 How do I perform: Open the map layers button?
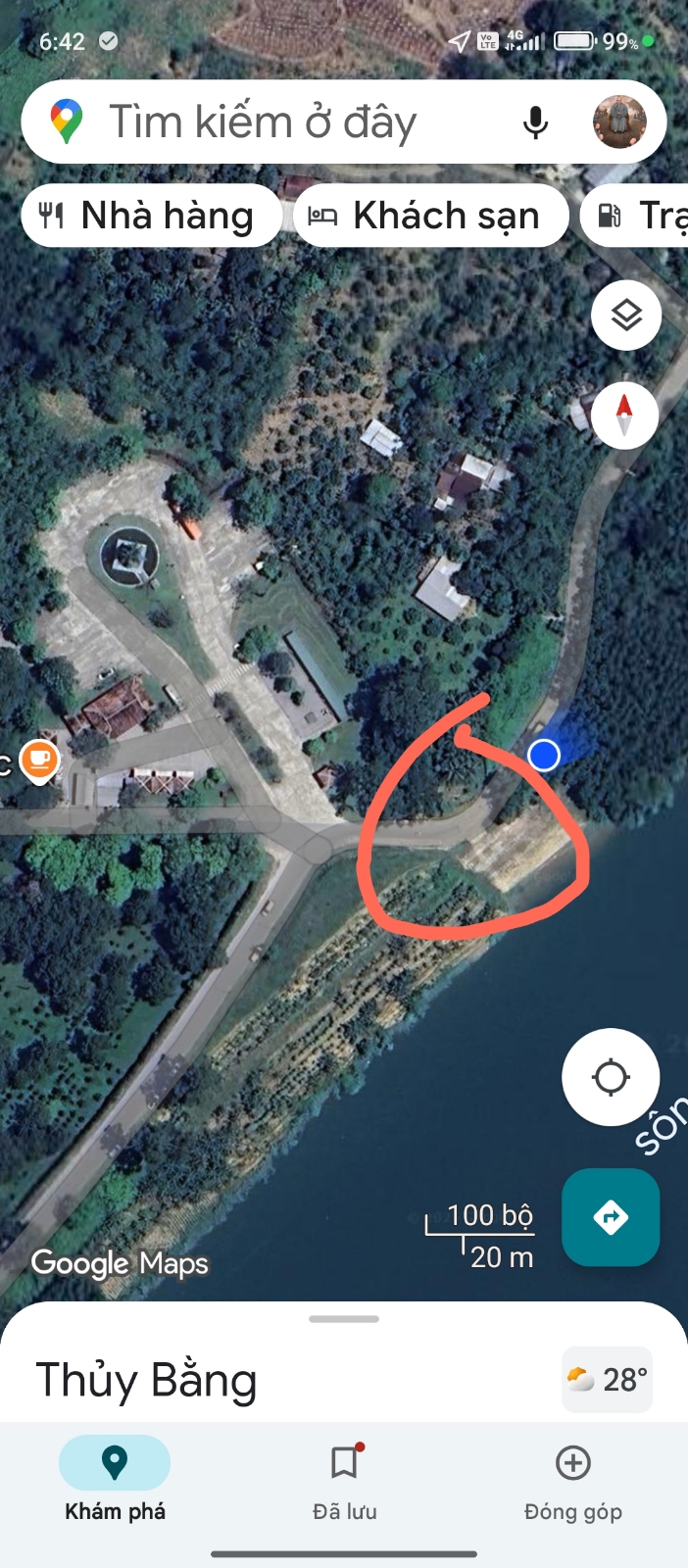coord(626,316)
